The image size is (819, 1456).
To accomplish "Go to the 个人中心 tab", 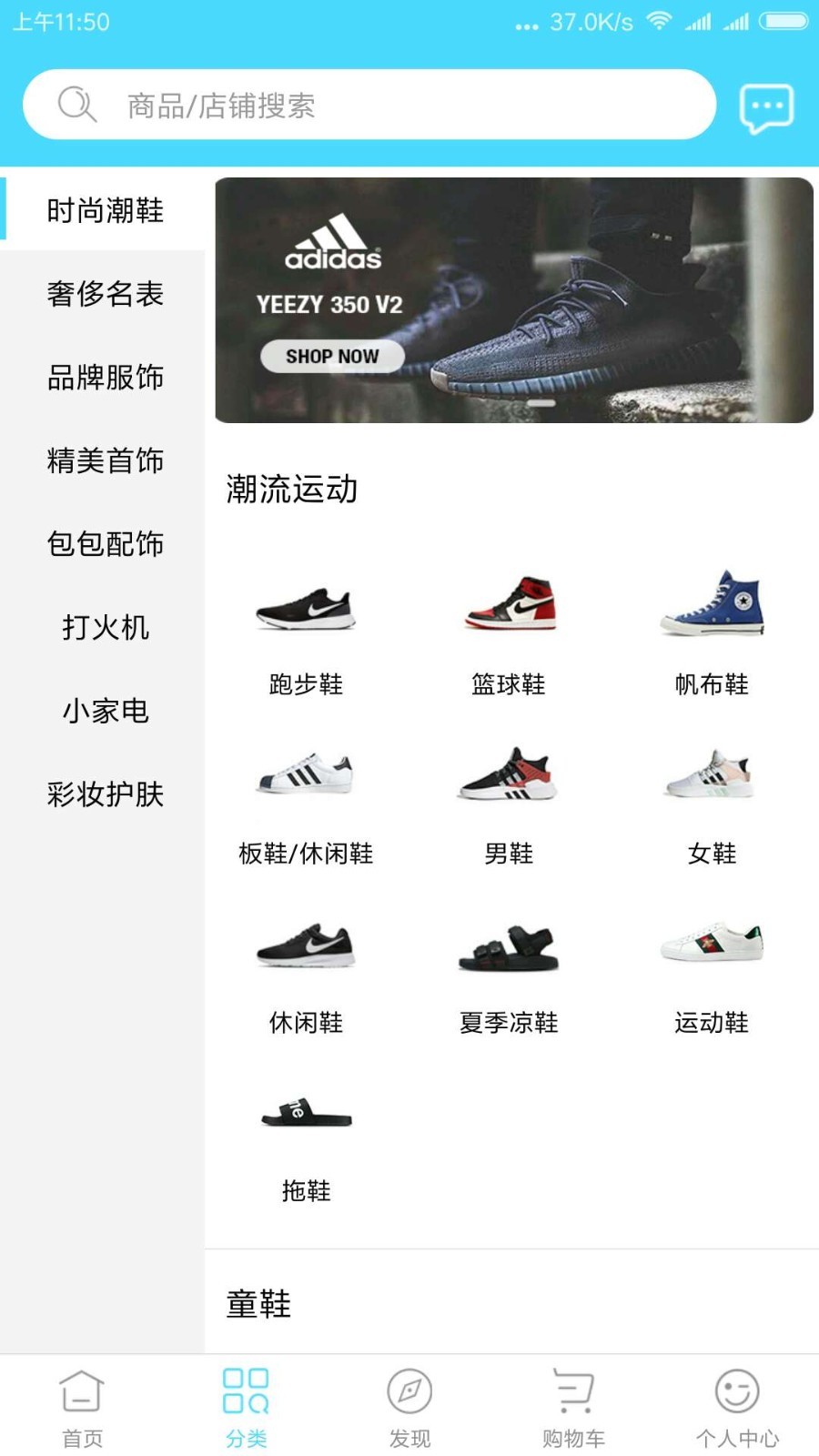I will tap(737, 1407).
